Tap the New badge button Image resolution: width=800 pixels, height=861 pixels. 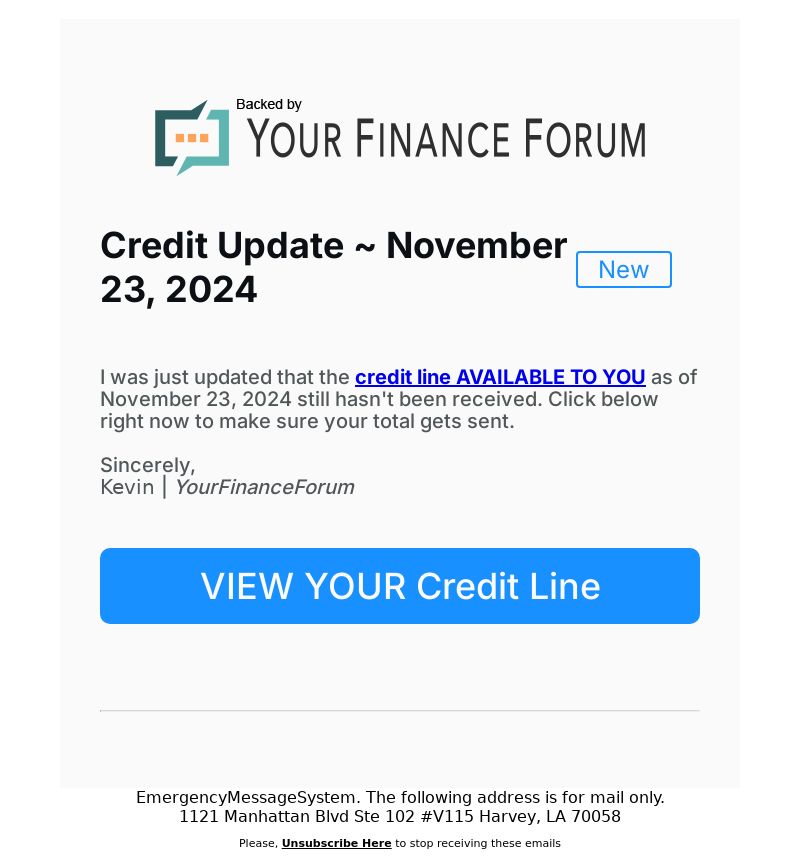click(623, 270)
